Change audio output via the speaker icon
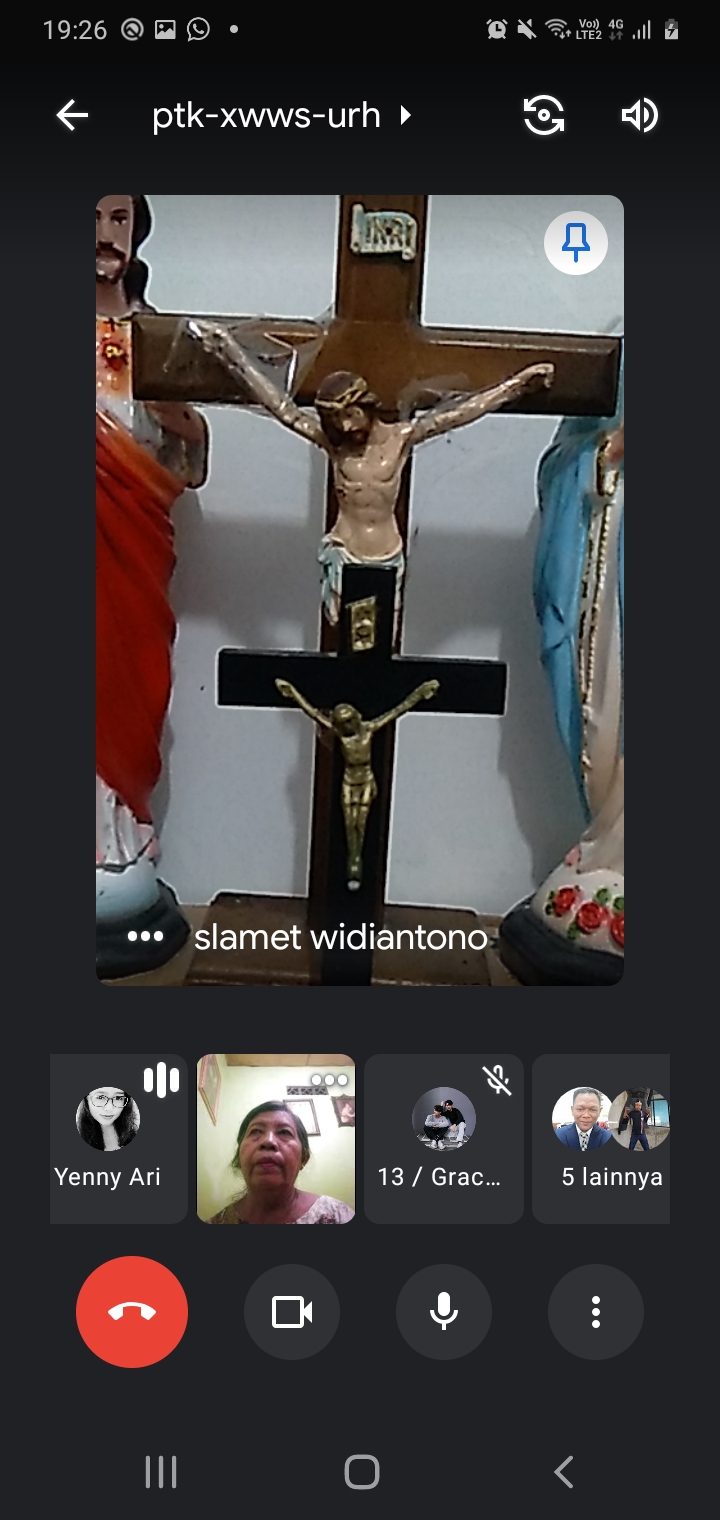 pyautogui.click(x=640, y=116)
